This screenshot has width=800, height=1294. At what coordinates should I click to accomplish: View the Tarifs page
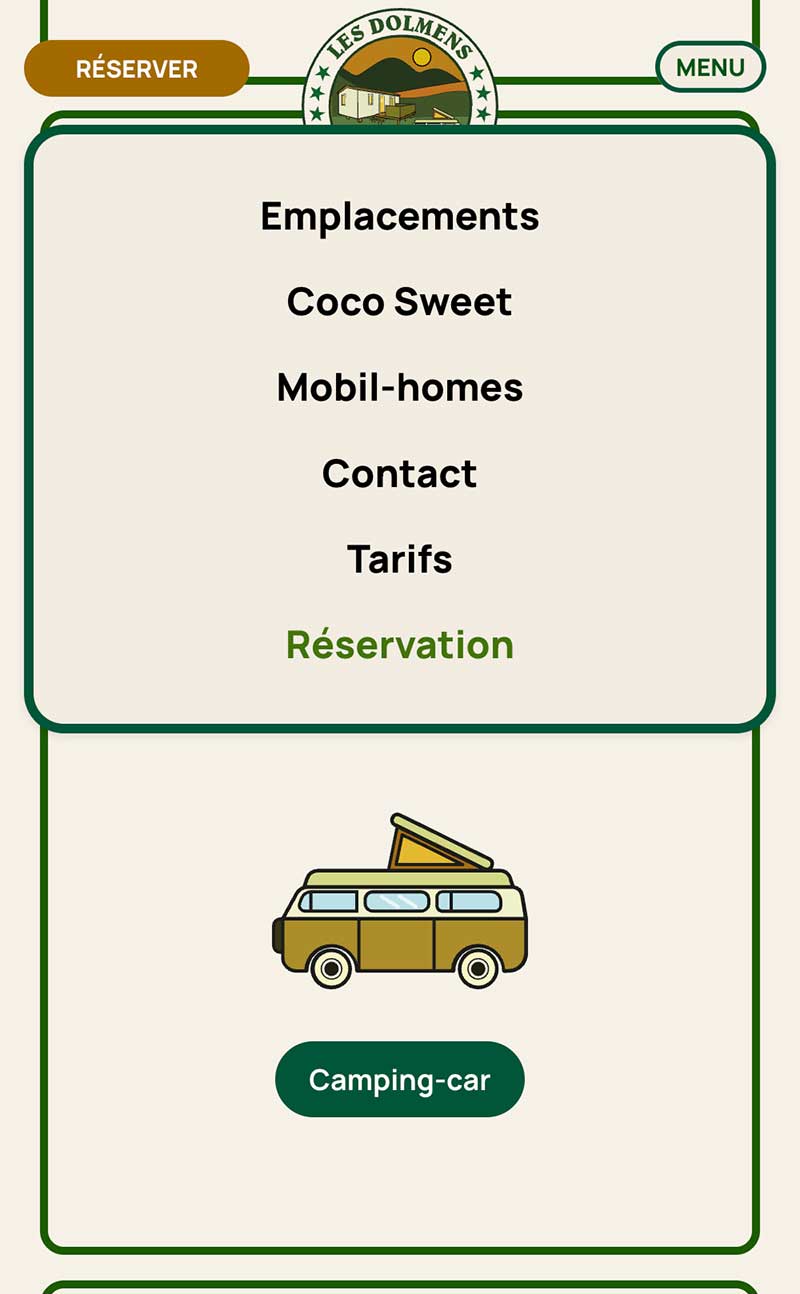click(x=400, y=559)
